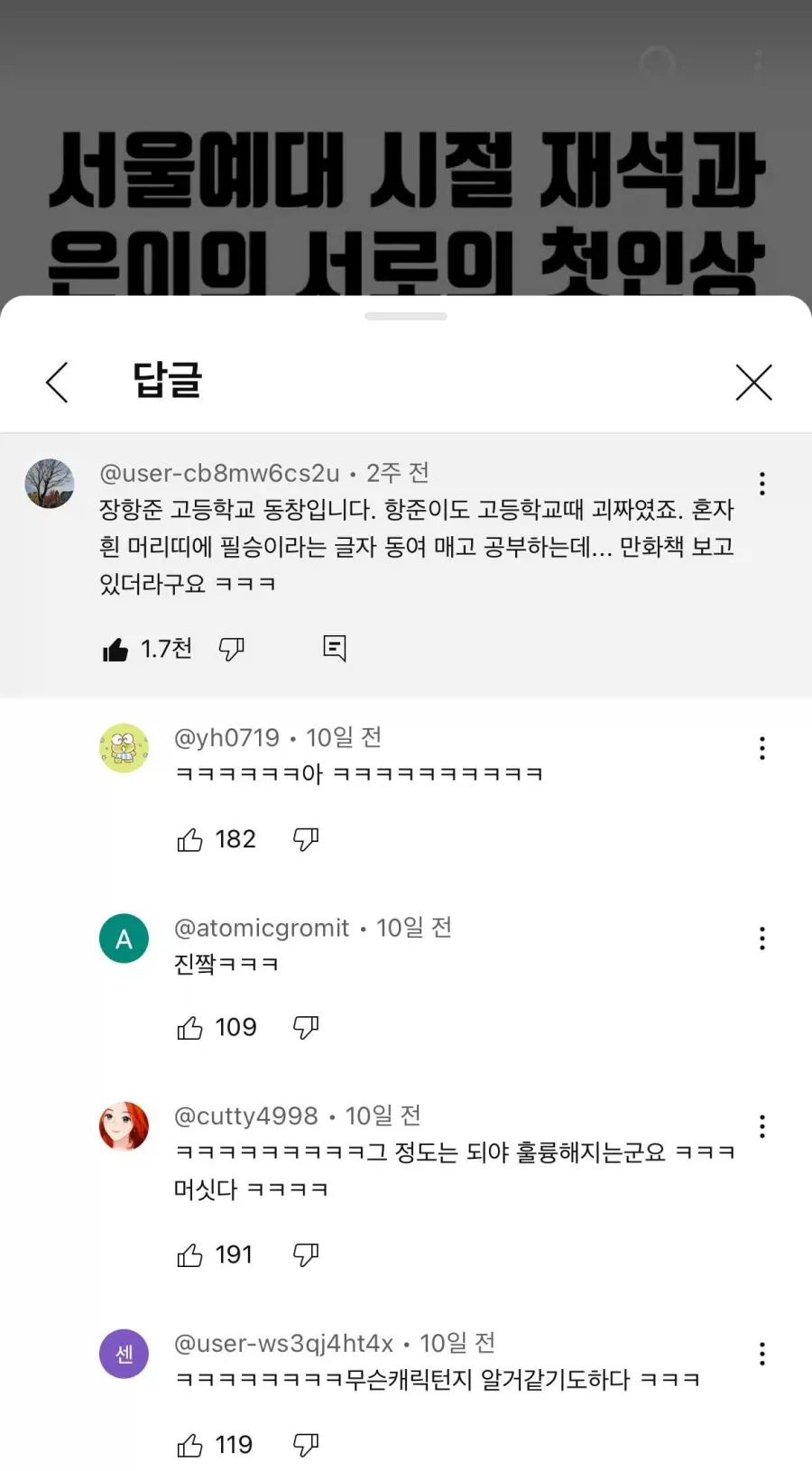Open @user-cb8mw6cs2u's profile
This screenshot has height=1471, width=812.
coord(50,484)
